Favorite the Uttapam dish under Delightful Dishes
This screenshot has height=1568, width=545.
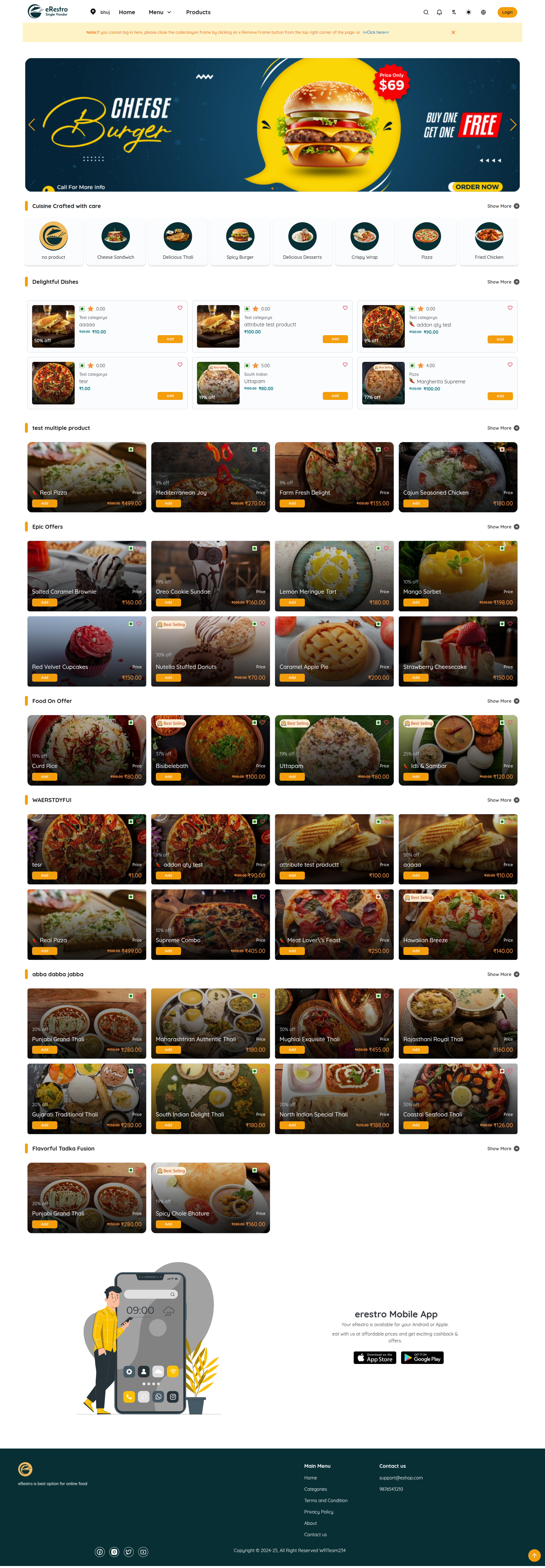coord(345,365)
